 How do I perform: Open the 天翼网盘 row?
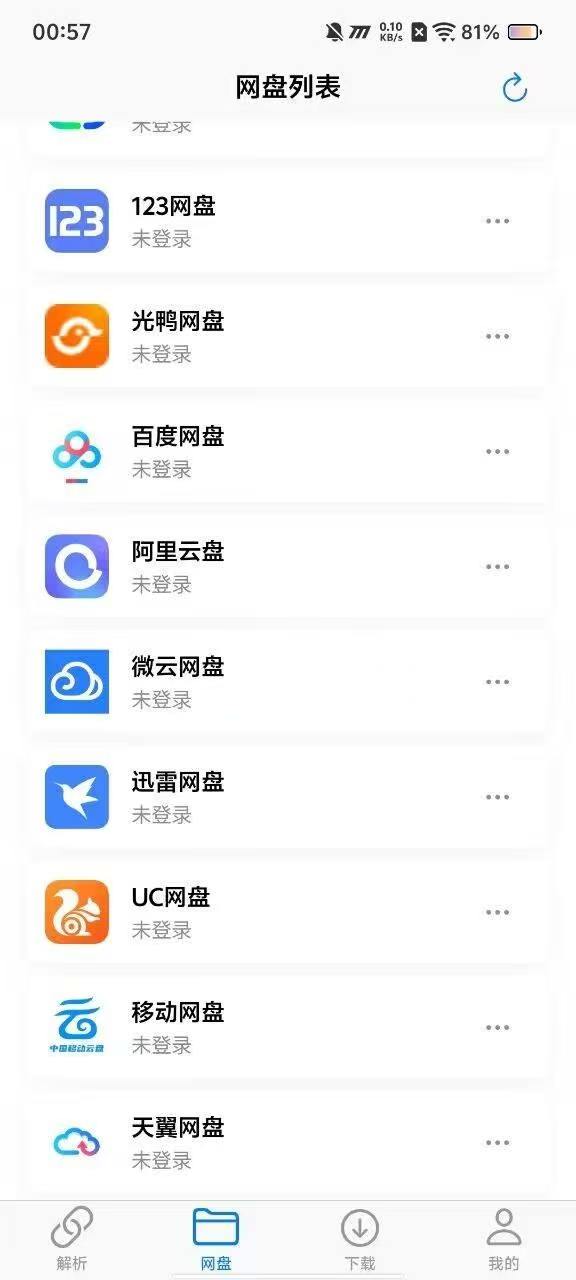click(288, 1142)
